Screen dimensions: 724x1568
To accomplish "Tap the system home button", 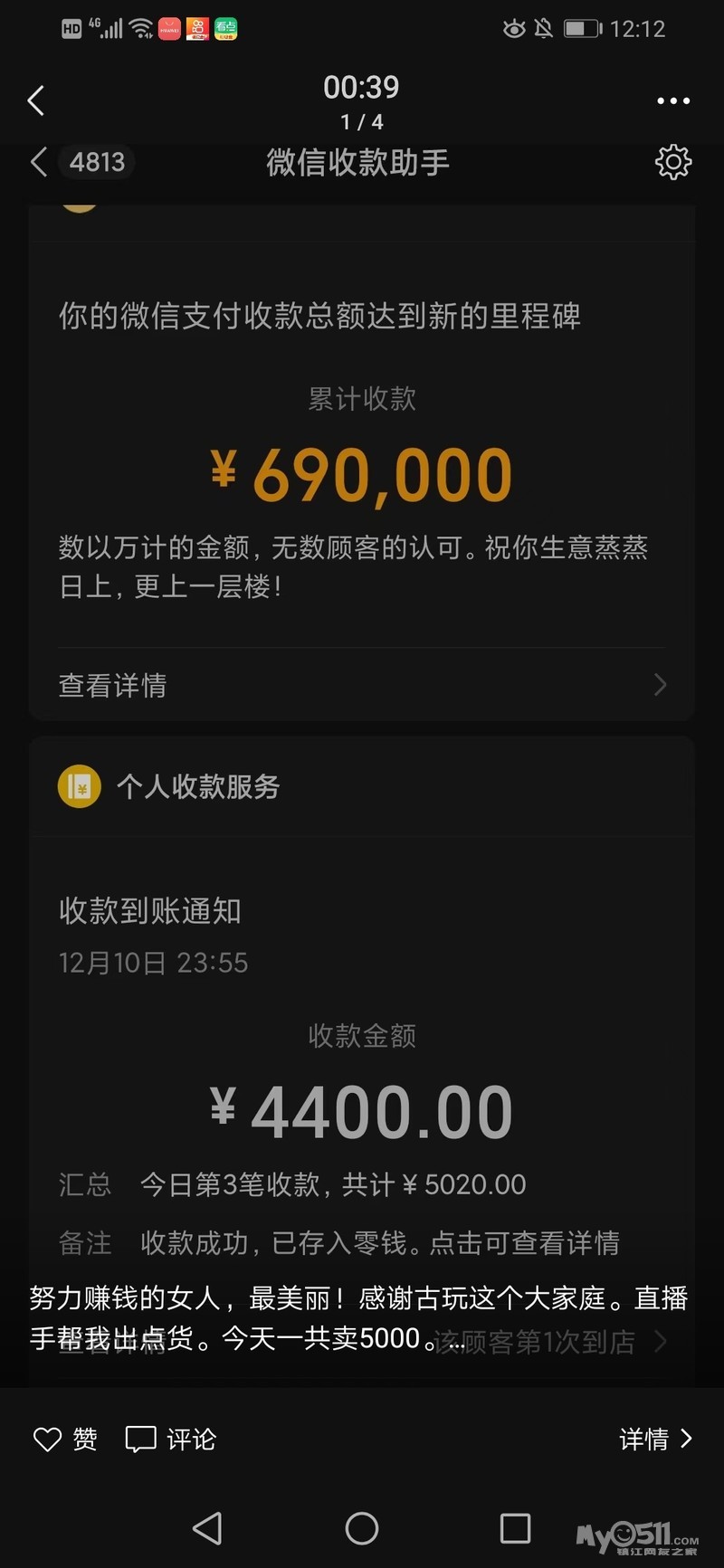I will (x=362, y=1528).
